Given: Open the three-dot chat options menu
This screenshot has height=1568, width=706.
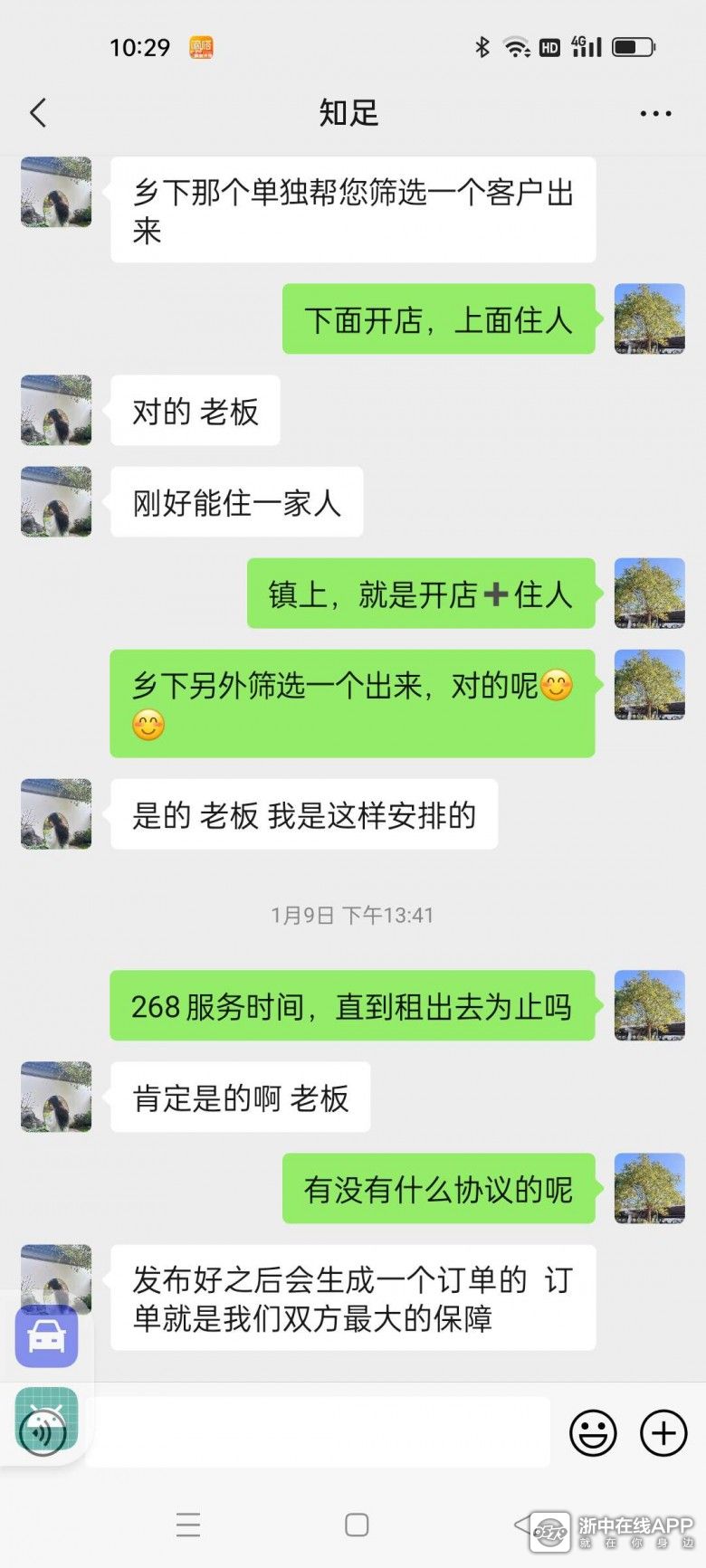Looking at the screenshot, I should tap(655, 114).
